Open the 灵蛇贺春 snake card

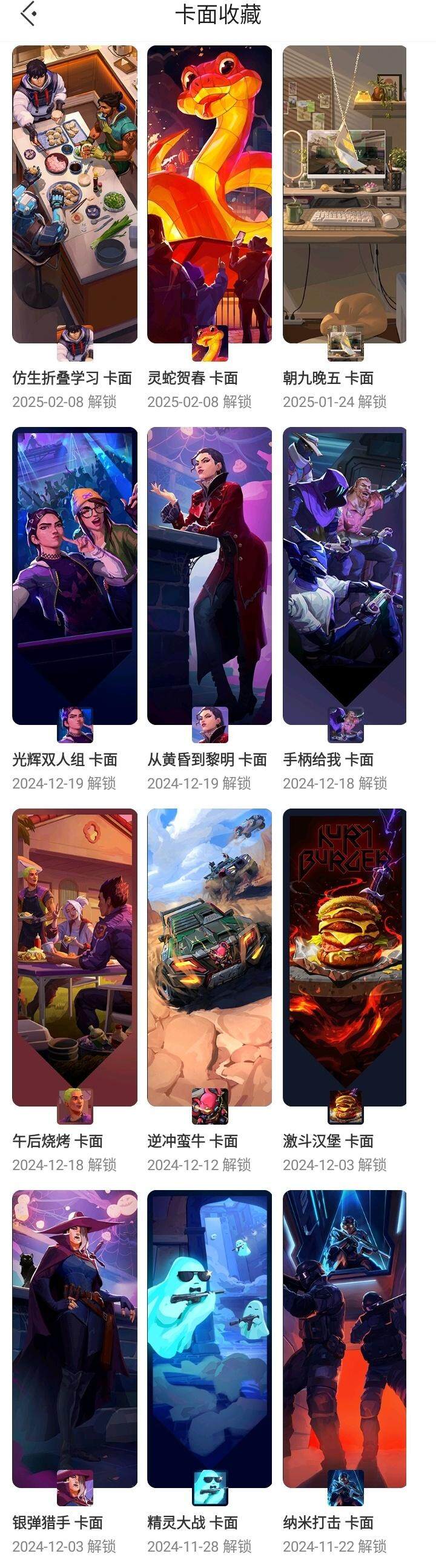[x=210, y=195]
